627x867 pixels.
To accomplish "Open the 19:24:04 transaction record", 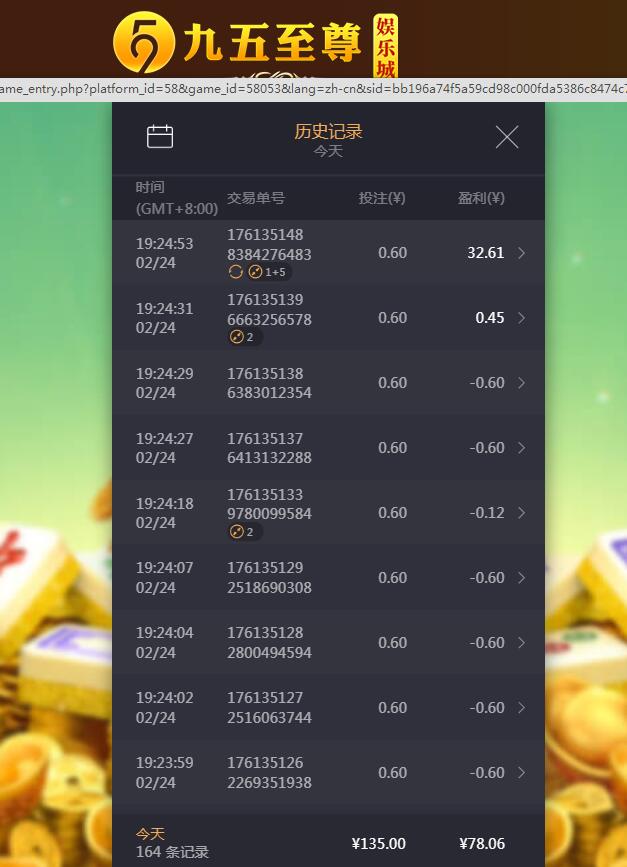I will pos(328,643).
